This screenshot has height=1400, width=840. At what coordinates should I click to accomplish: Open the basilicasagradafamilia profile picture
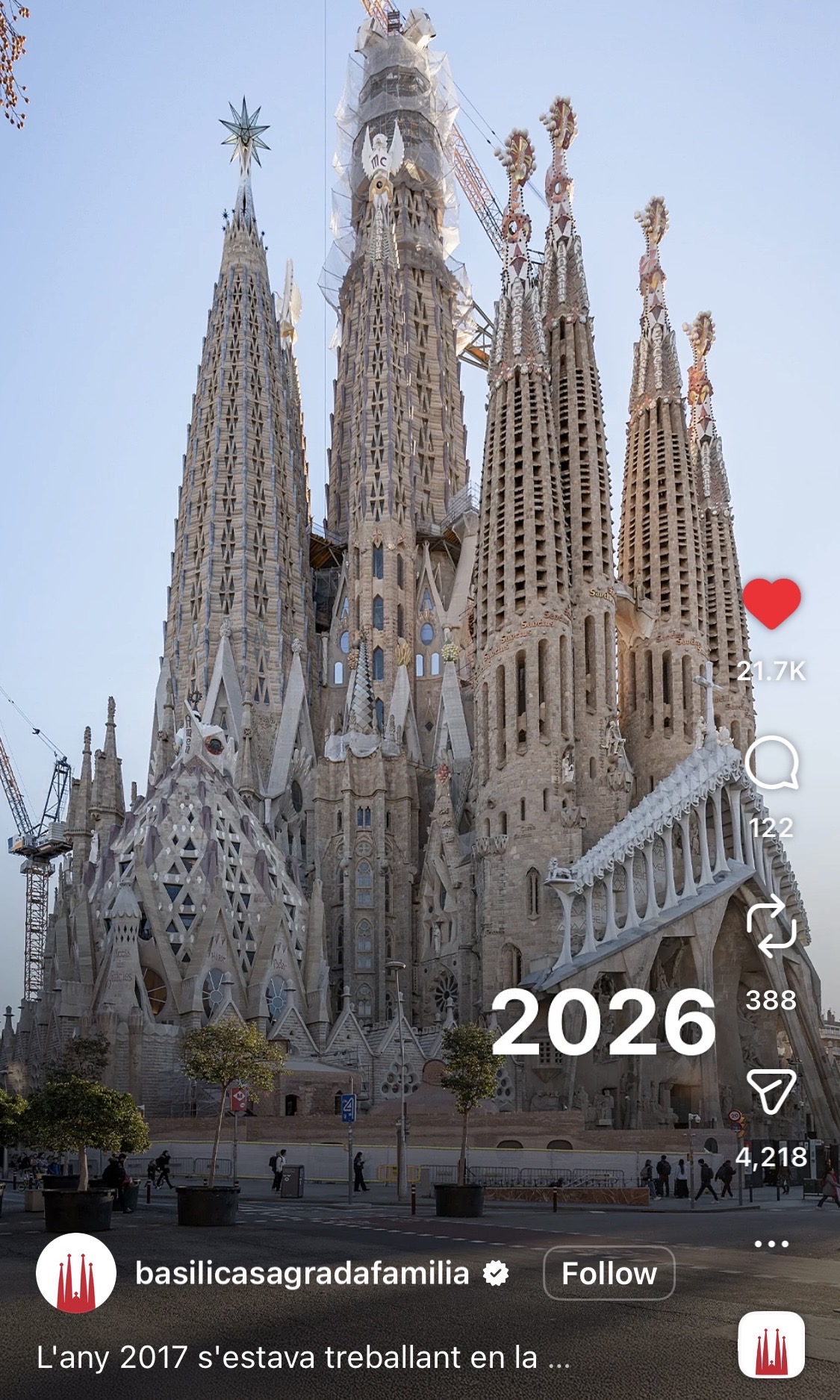pos(76,1273)
